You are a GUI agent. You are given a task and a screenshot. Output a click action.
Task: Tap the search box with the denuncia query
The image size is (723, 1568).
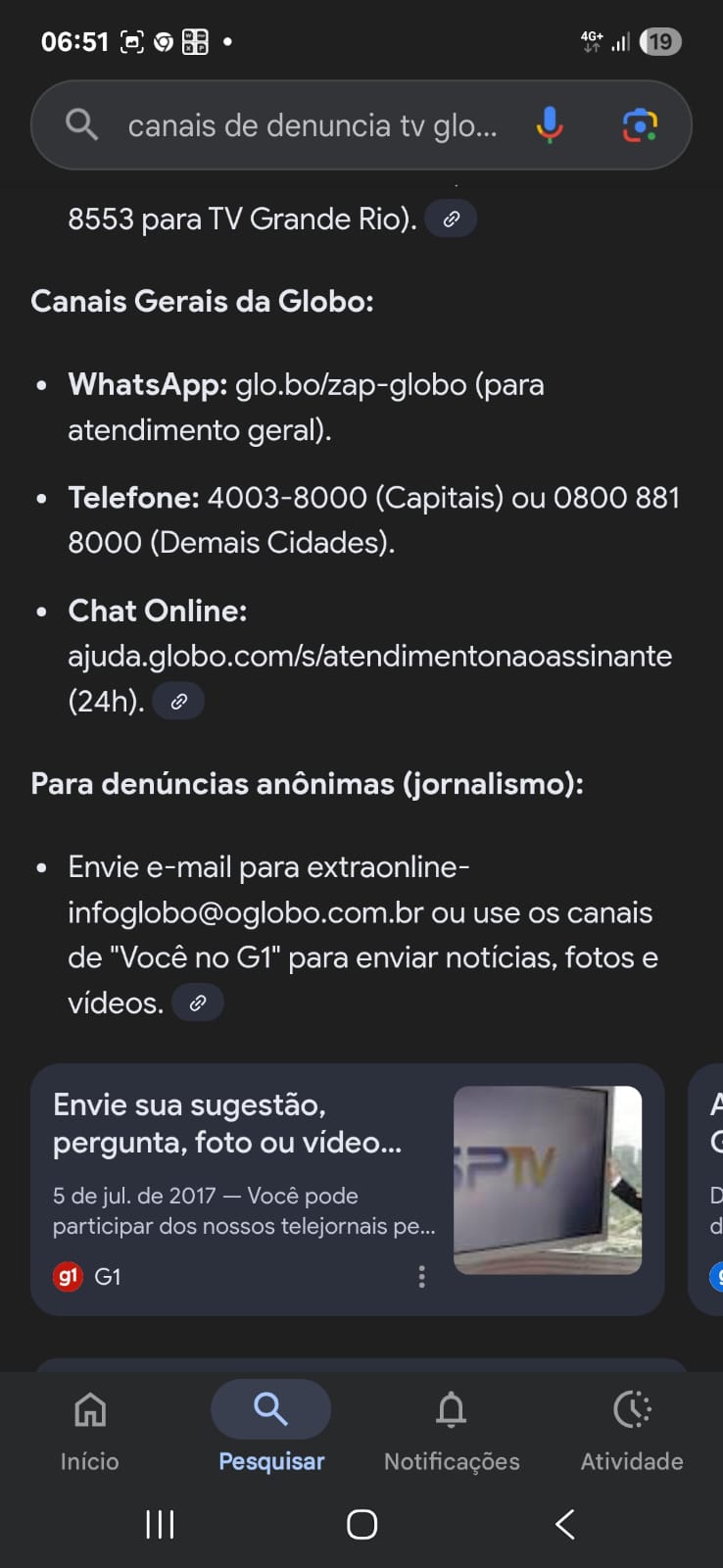point(312,125)
